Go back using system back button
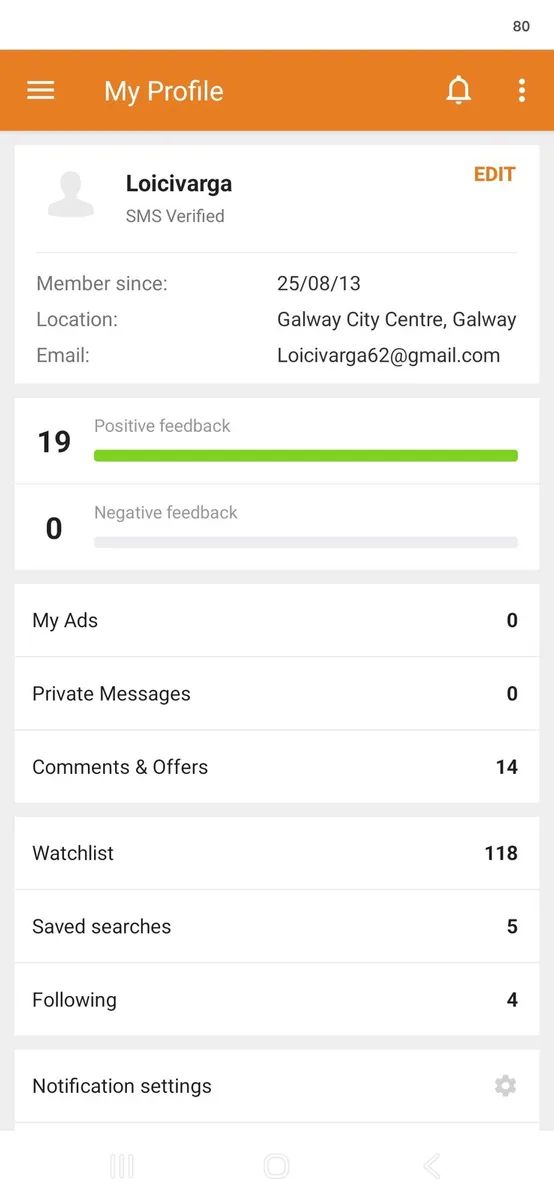Image resolution: width=554 pixels, height=1200 pixels. (x=432, y=1166)
